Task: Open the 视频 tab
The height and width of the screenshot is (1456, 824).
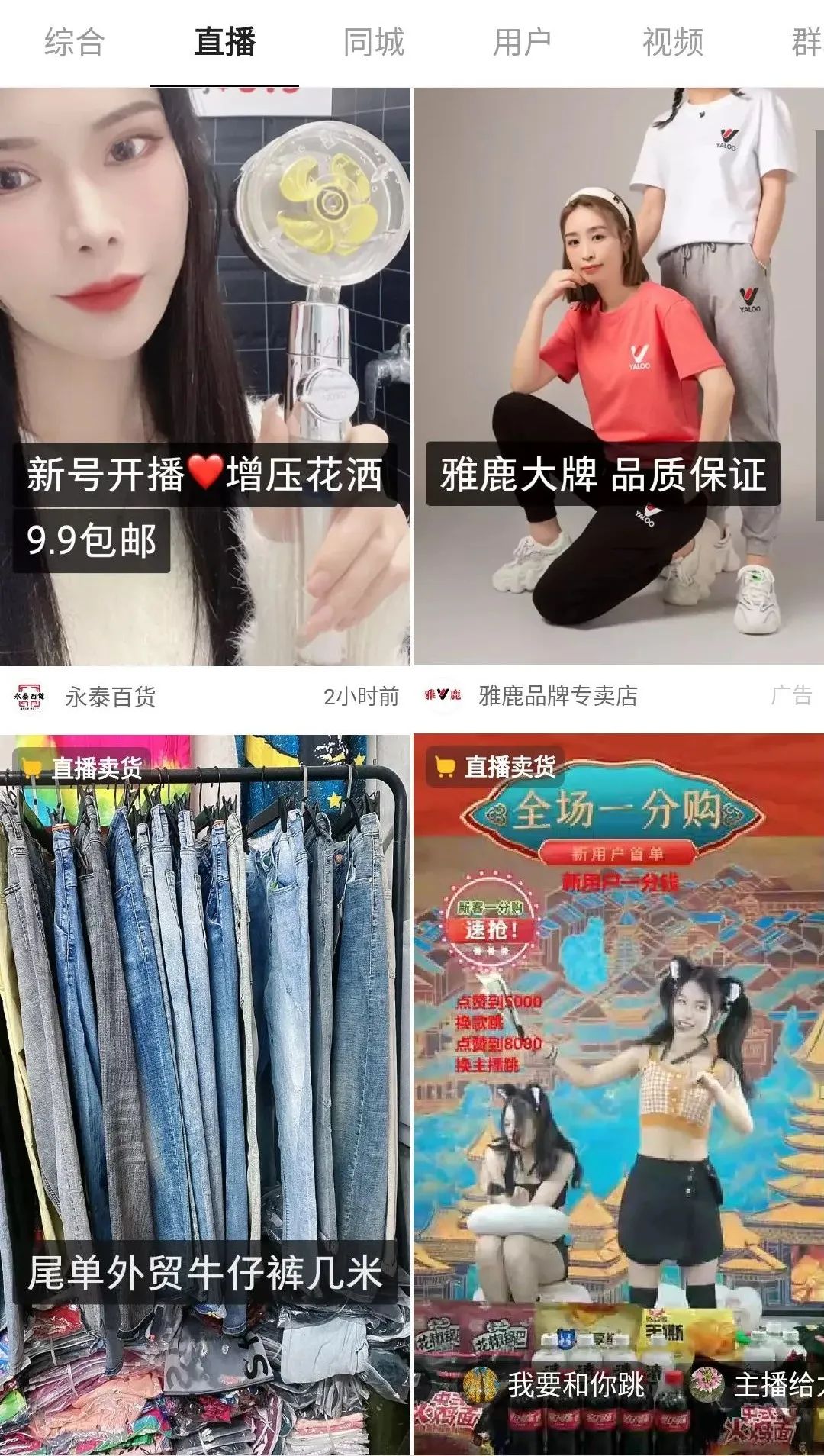Action: (x=672, y=42)
